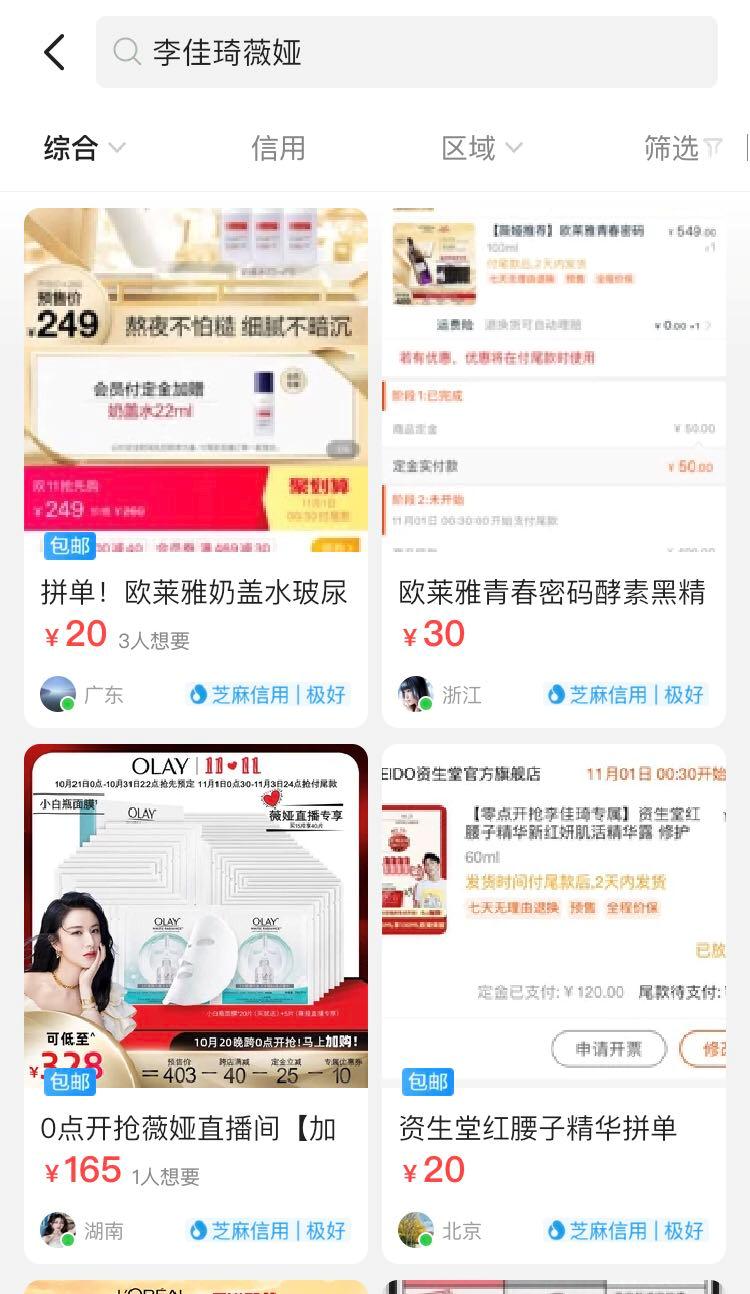Go back with the arrow icon
The image size is (750, 1294).
pos(54,52)
